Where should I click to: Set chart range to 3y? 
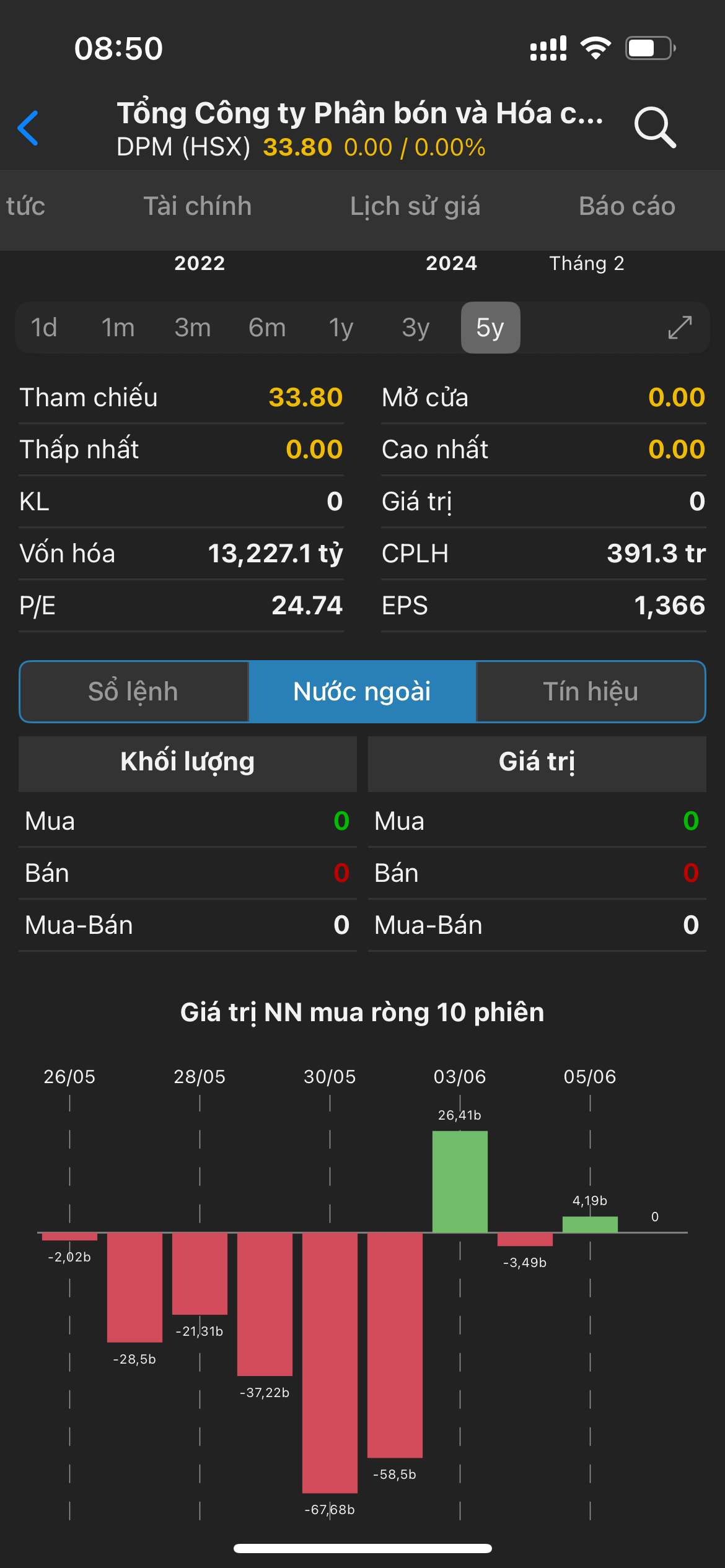point(415,328)
